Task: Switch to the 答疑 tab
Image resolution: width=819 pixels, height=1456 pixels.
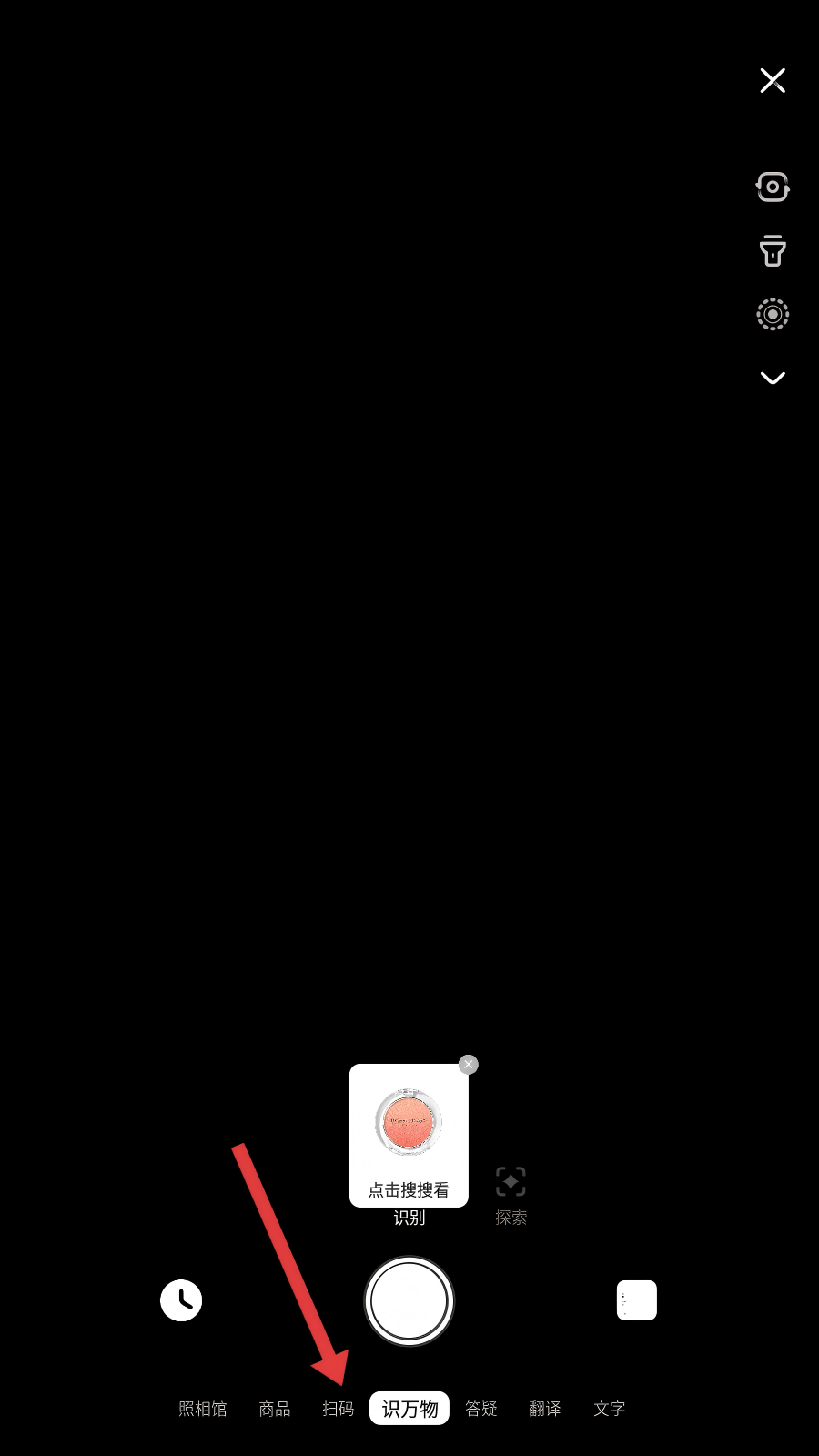Action: 481,1409
